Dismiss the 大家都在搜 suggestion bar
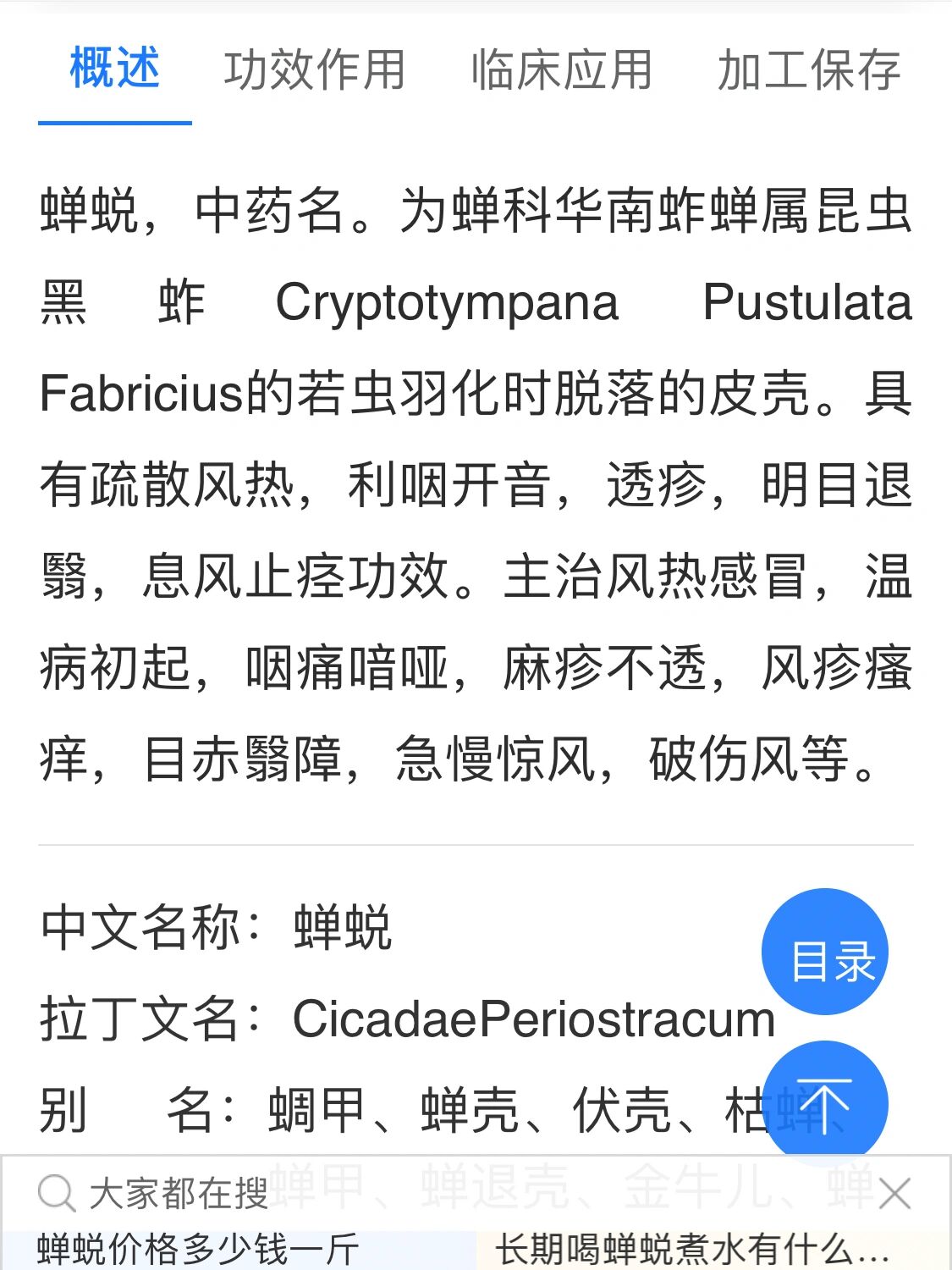The image size is (952, 1270). pyautogui.click(x=894, y=1194)
